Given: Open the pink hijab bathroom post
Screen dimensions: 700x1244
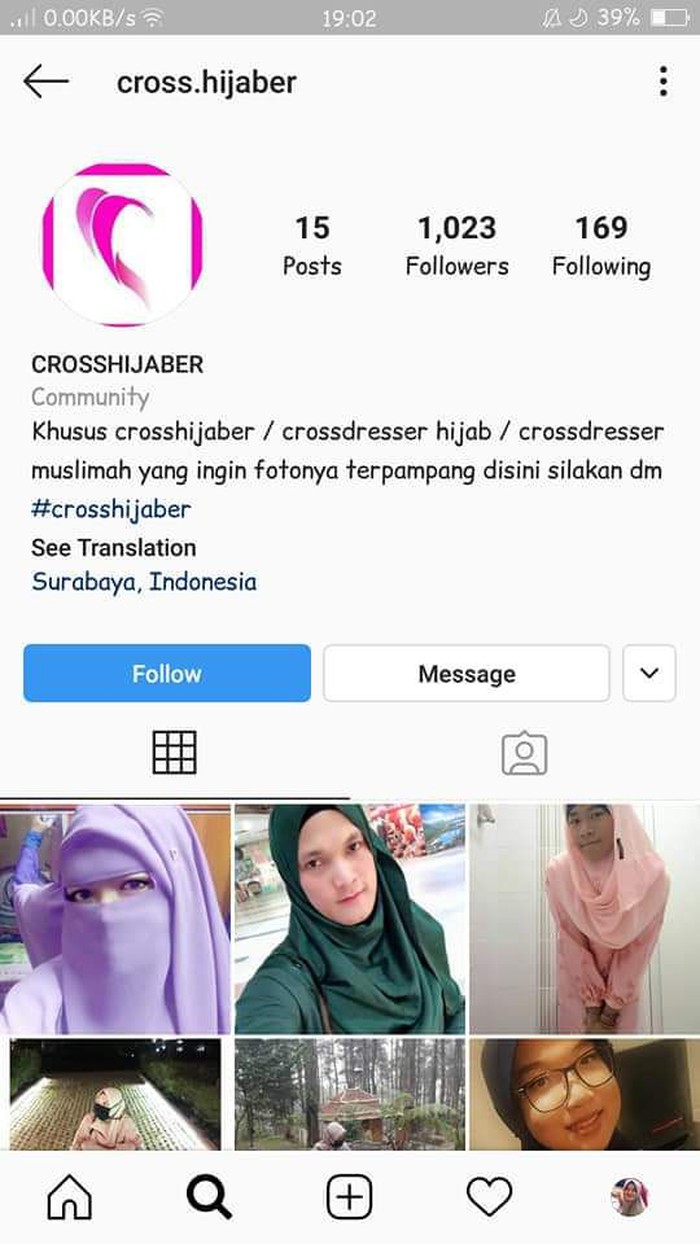Looking at the screenshot, I should tap(585, 919).
